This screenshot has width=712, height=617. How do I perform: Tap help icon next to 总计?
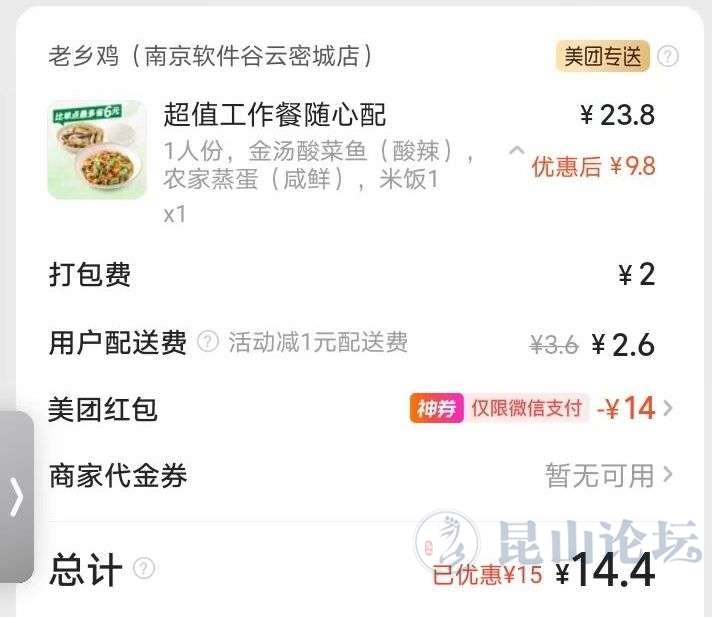[x=144, y=569]
